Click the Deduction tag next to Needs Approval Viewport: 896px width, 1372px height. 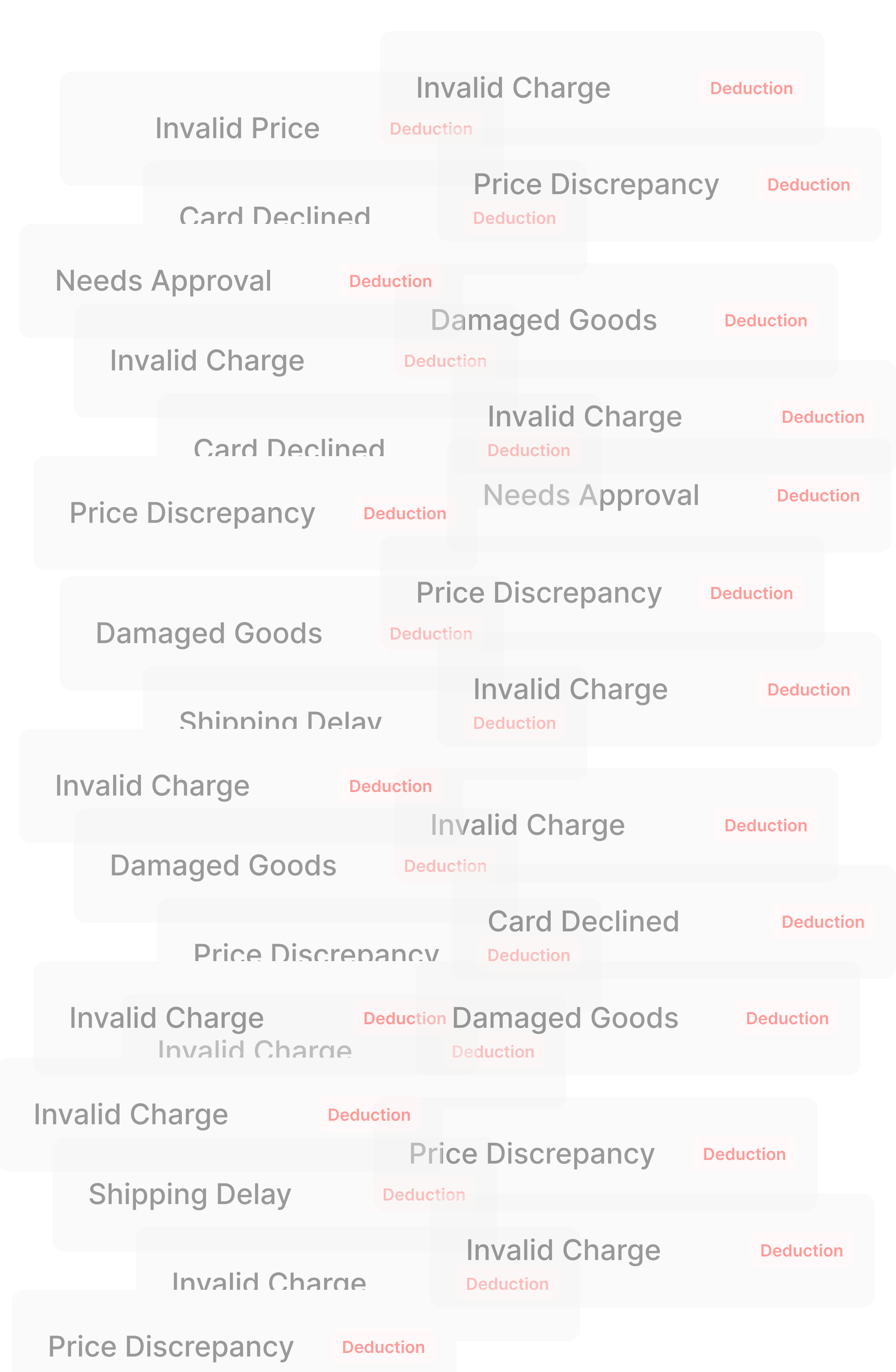(x=390, y=281)
